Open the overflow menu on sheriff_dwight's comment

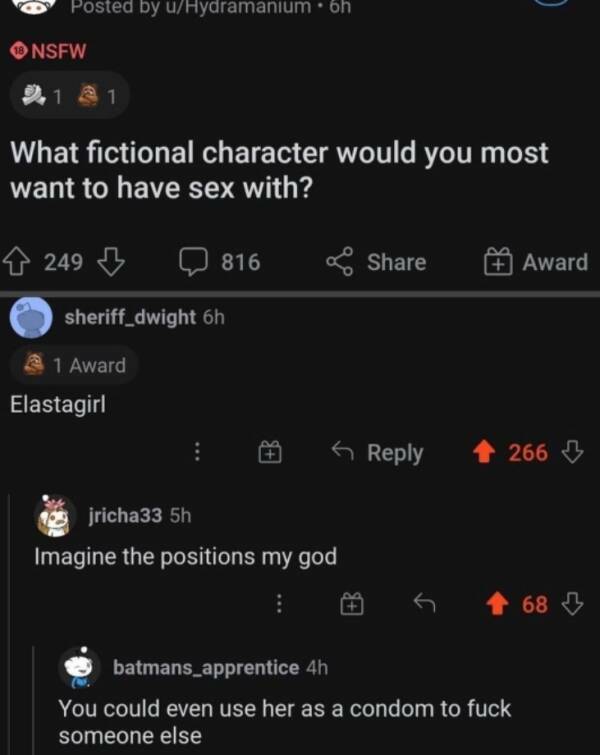(x=197, y=453)
